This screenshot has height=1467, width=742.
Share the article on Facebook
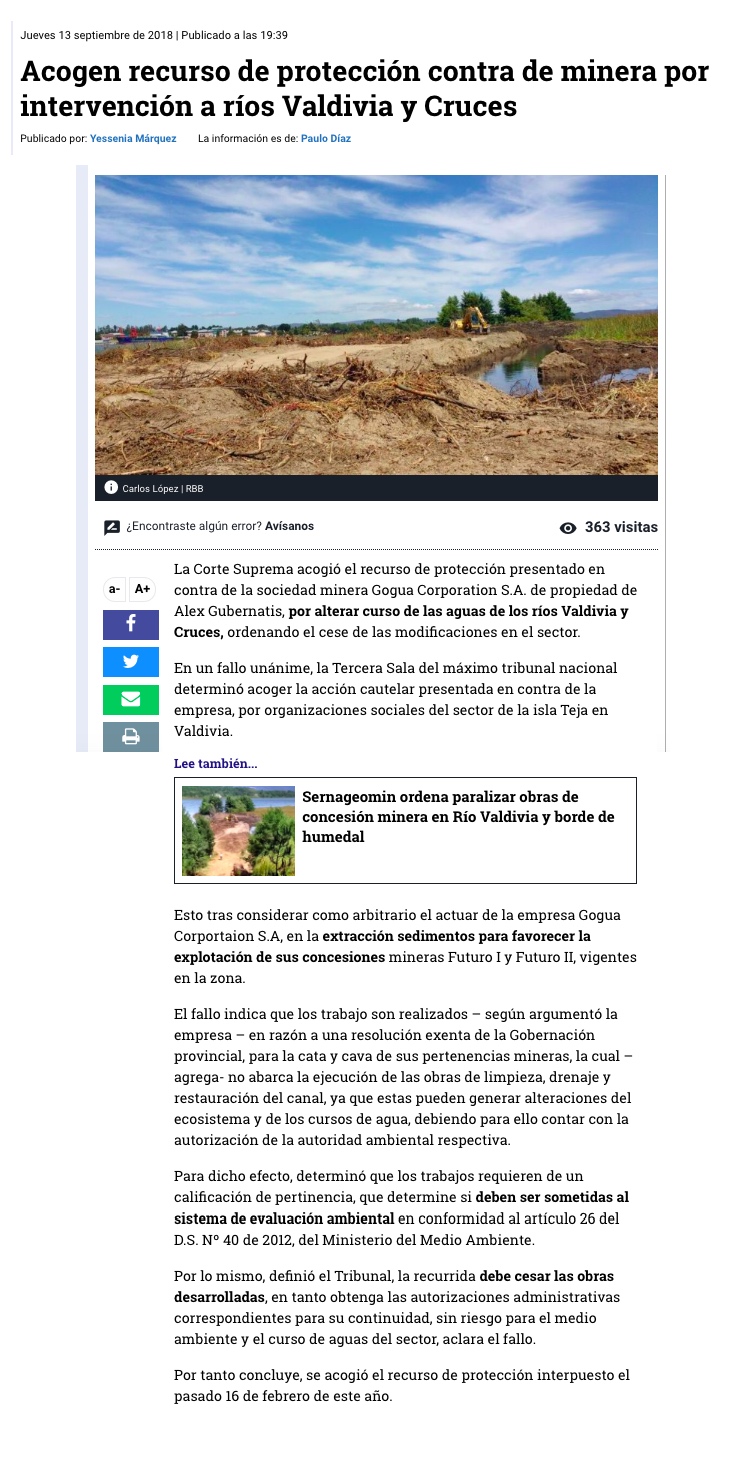(130, 624)
